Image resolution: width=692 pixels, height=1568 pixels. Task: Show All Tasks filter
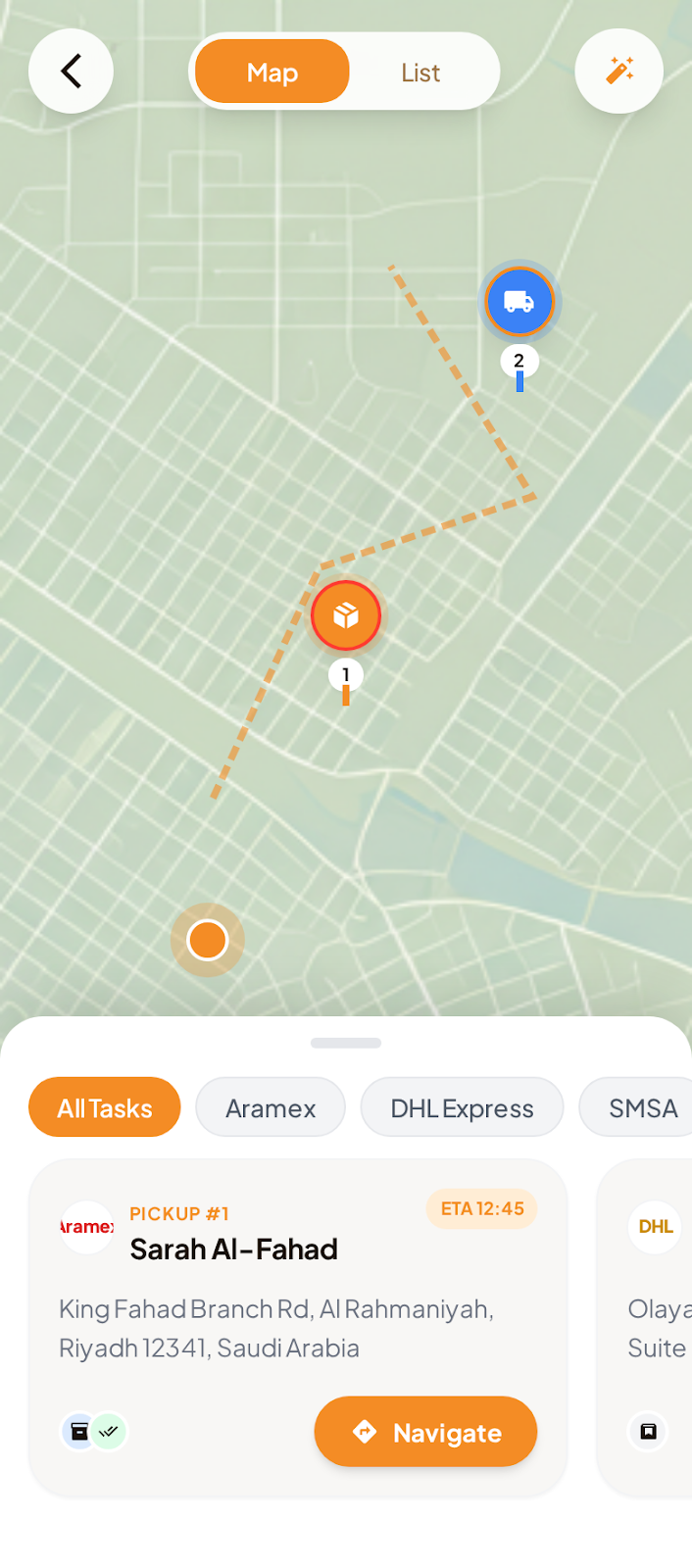click(105, 1107)
